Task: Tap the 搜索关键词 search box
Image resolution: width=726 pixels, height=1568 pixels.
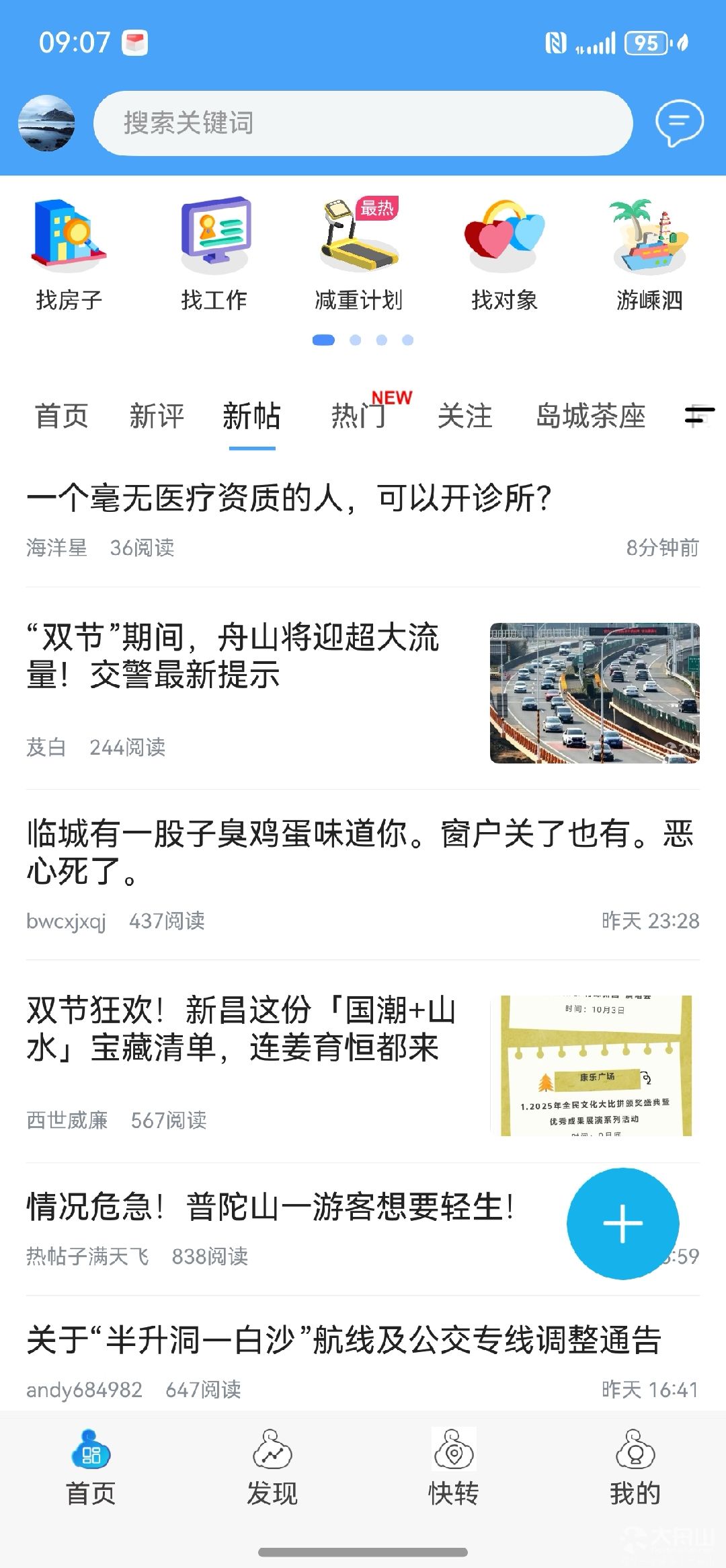Action: 363,123
